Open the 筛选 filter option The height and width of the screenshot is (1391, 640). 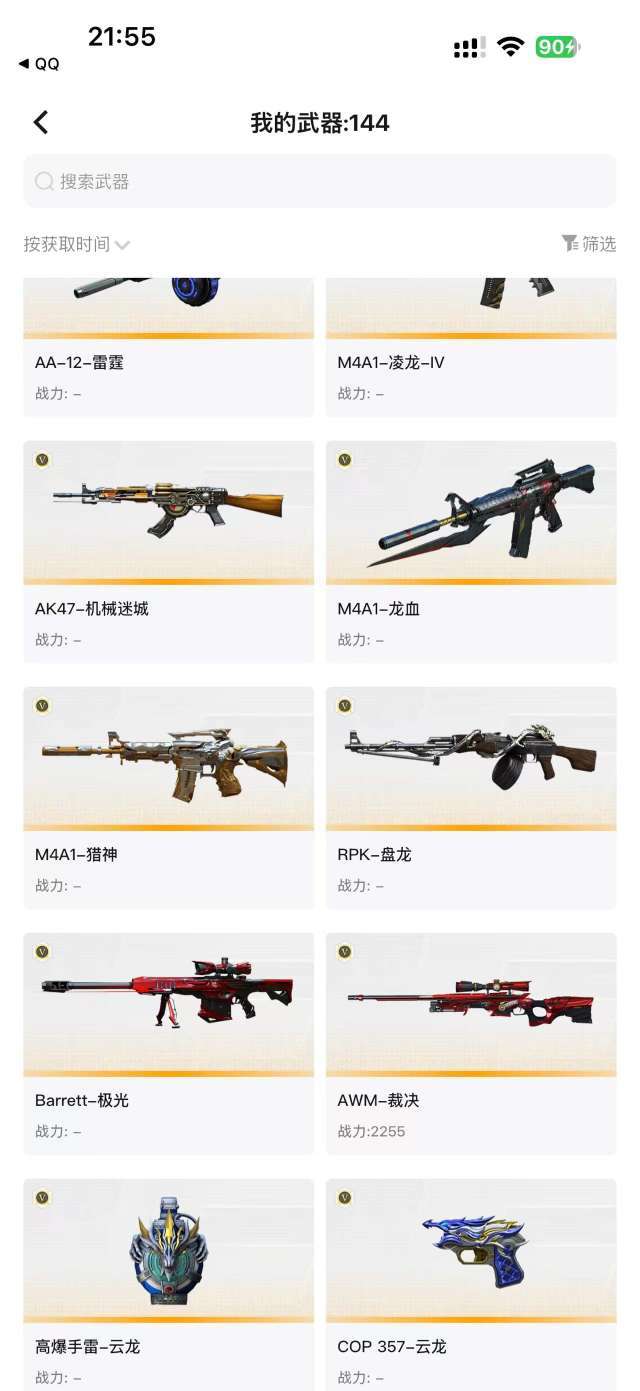click(x=588, y=244)
